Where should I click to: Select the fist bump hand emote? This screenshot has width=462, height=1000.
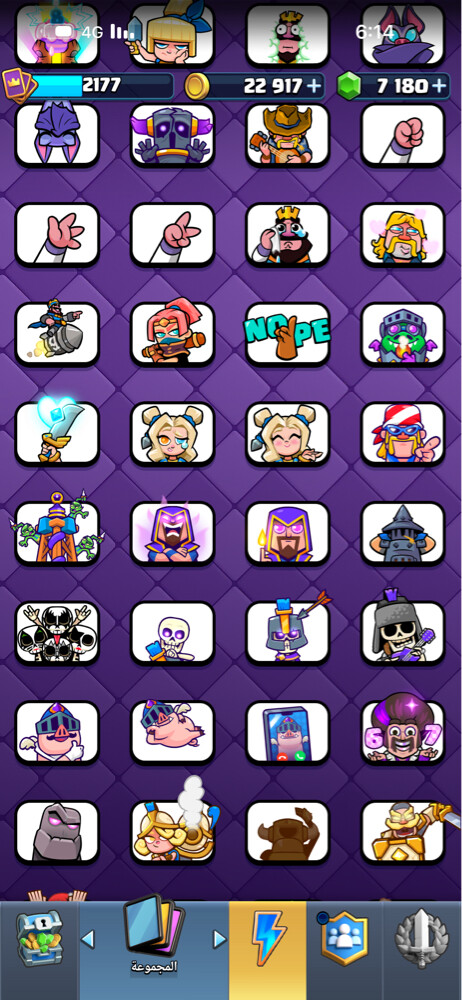click(403, 135)
